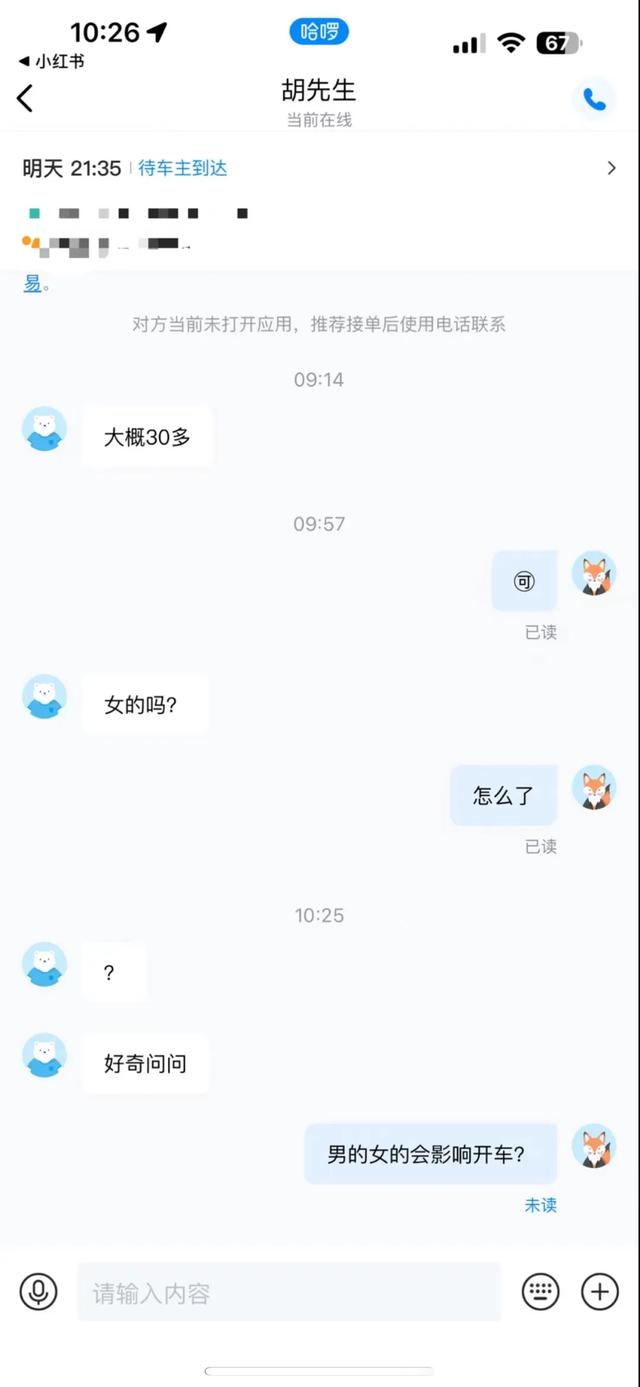Screen dimensions: 640x1387
Task: Tap the voice input microphone
Action: (x=39, y=1292)
